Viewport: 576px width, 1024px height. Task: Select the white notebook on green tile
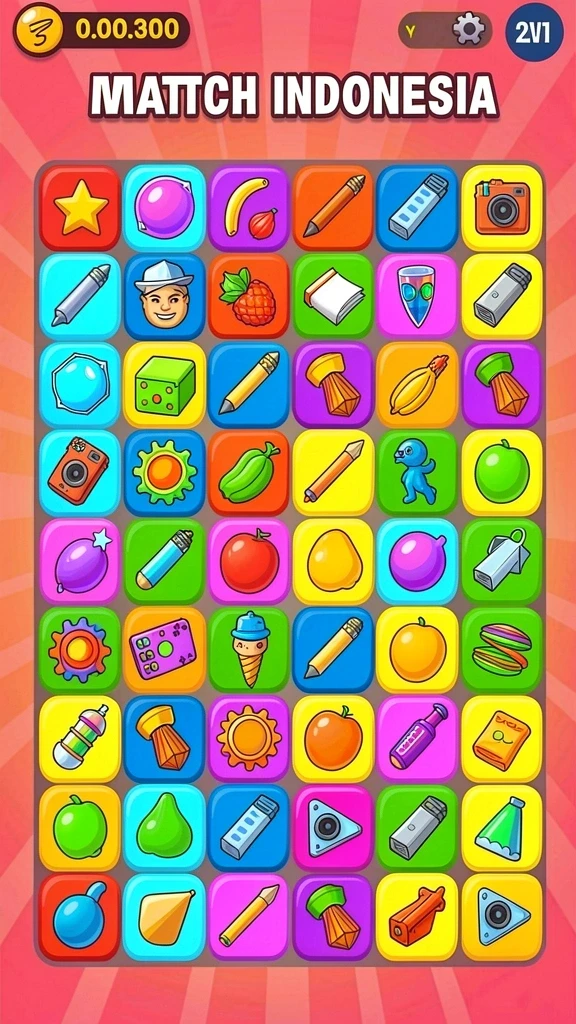point(333,296)
